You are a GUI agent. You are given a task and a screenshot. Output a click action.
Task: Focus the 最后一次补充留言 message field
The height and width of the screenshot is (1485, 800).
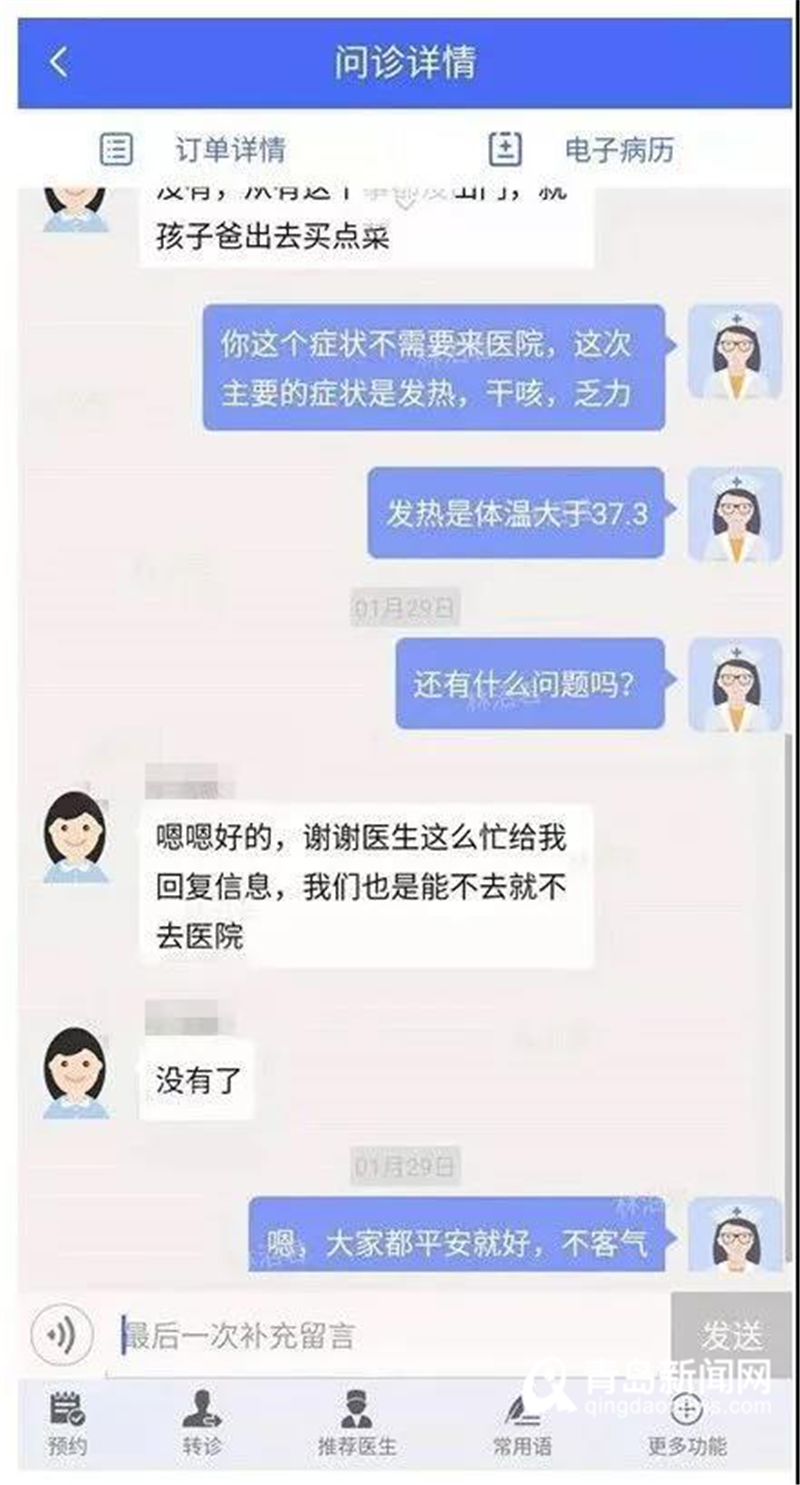[390, 1335]
